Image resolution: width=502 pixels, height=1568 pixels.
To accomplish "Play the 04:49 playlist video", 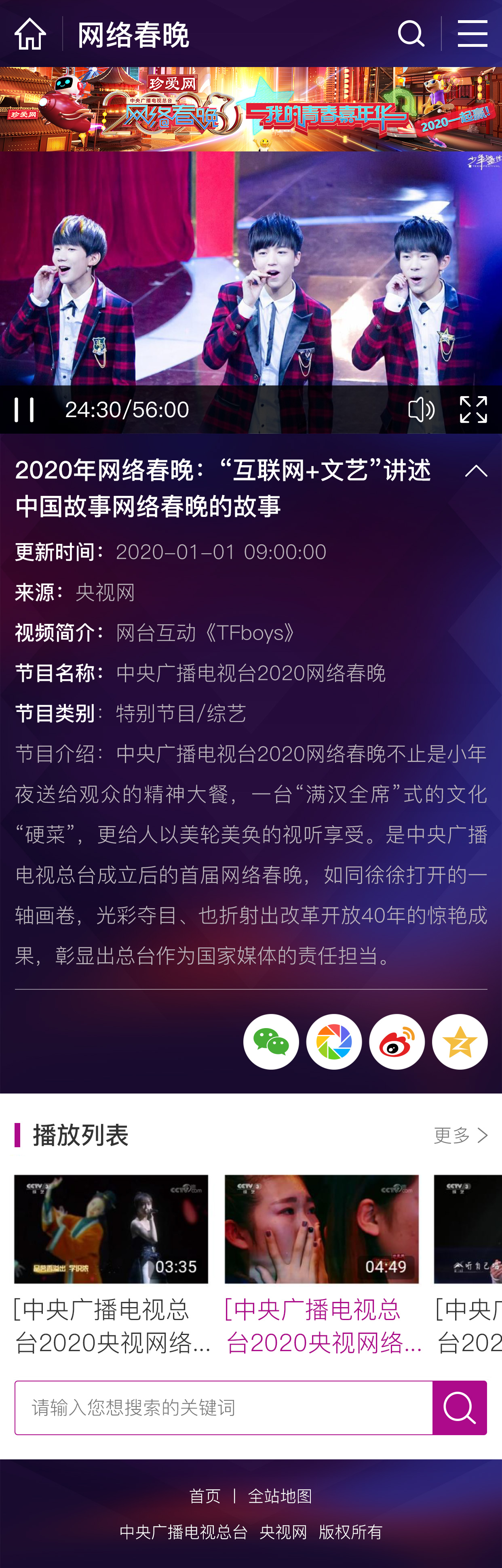I will [x=321, y=1229].
